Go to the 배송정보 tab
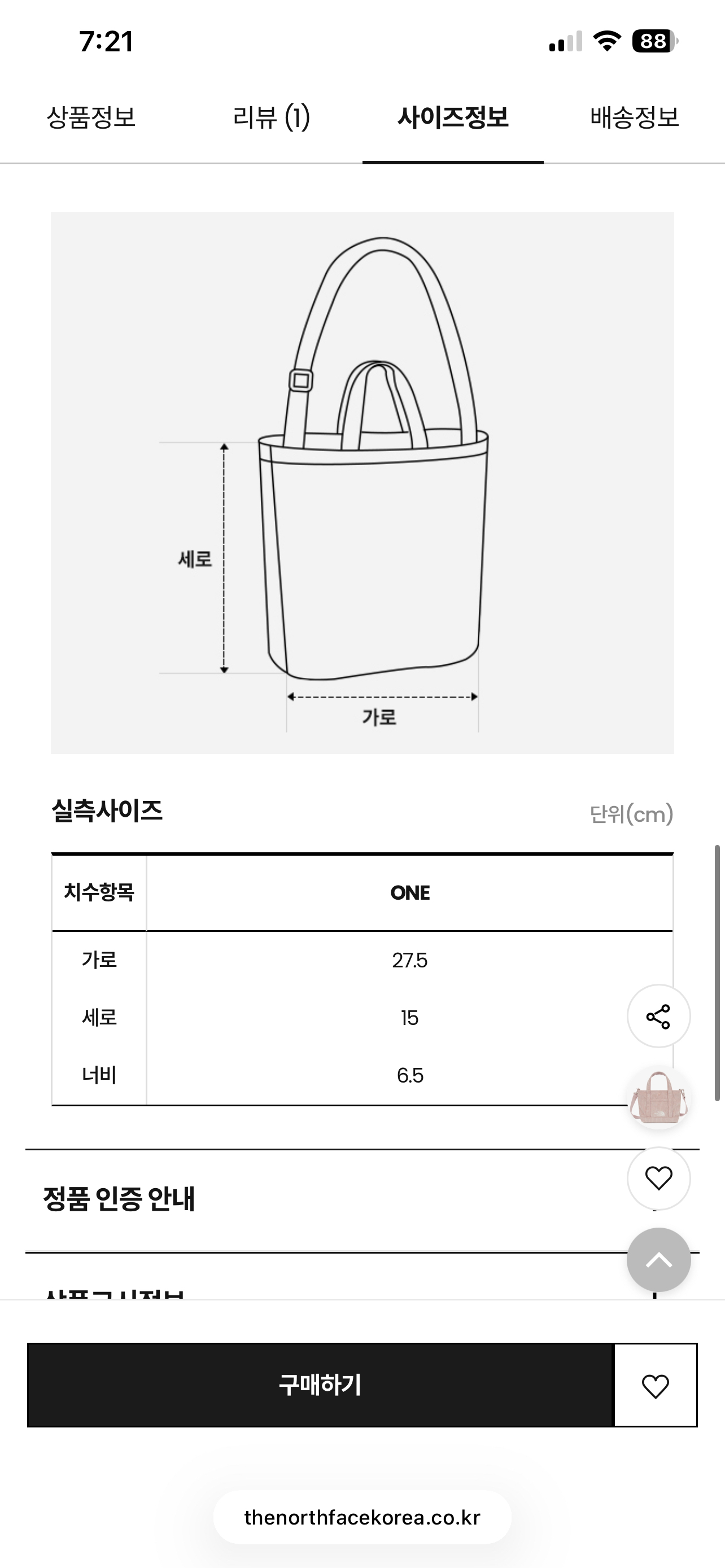 coord(634,117)
